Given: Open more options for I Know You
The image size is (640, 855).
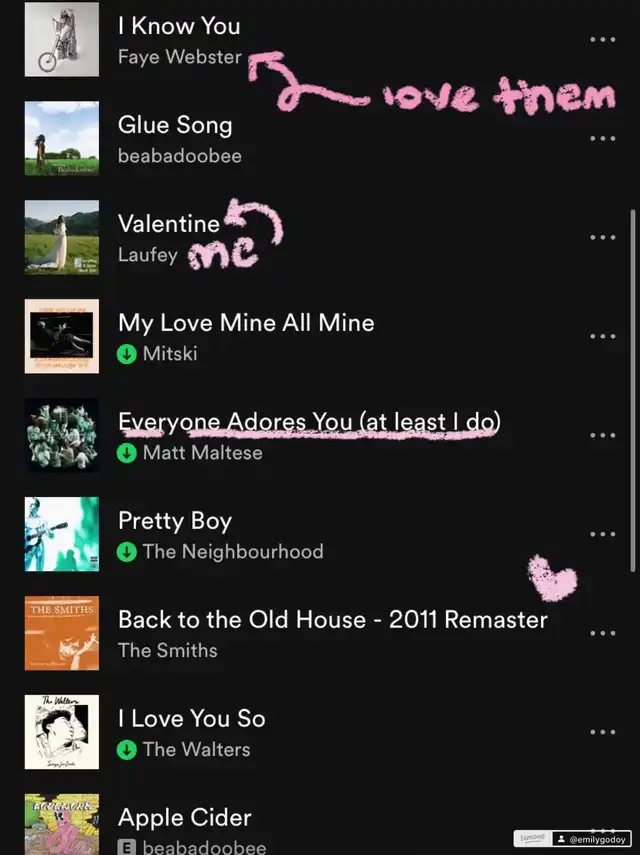Looking at the screenshot, I should point(603,40).
